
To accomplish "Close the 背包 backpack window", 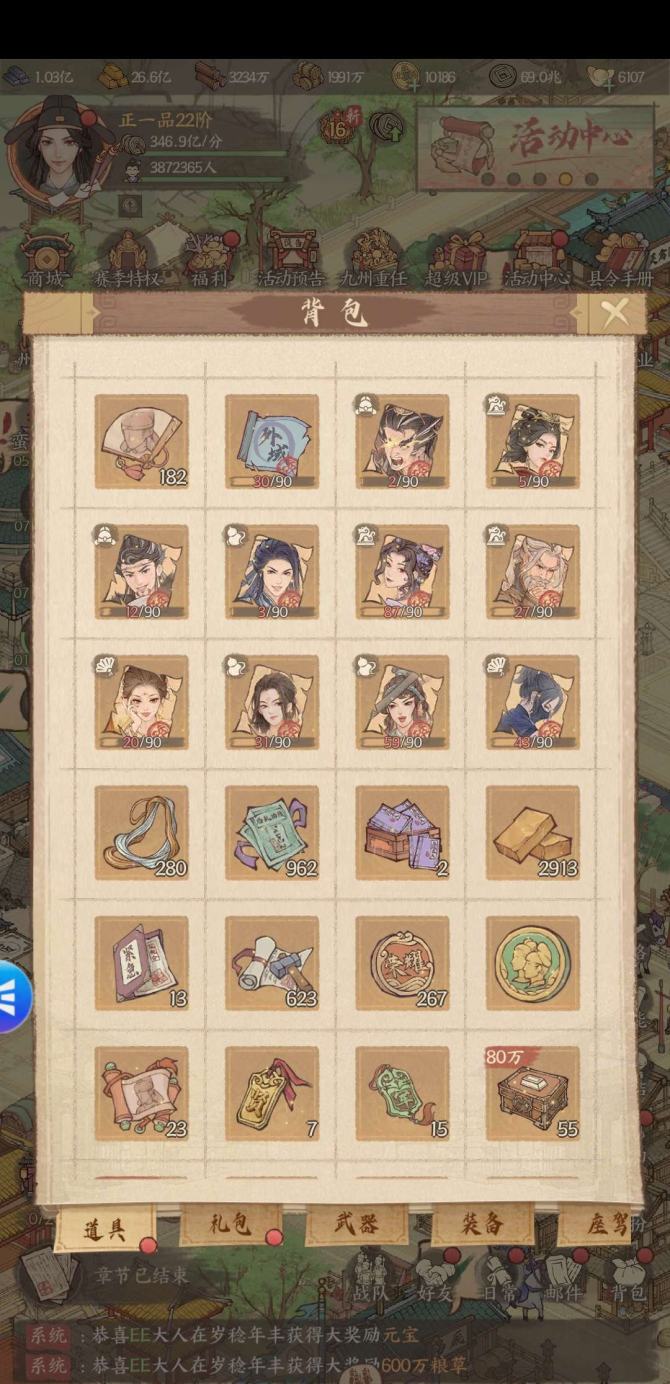I will (x=615, y=313).
